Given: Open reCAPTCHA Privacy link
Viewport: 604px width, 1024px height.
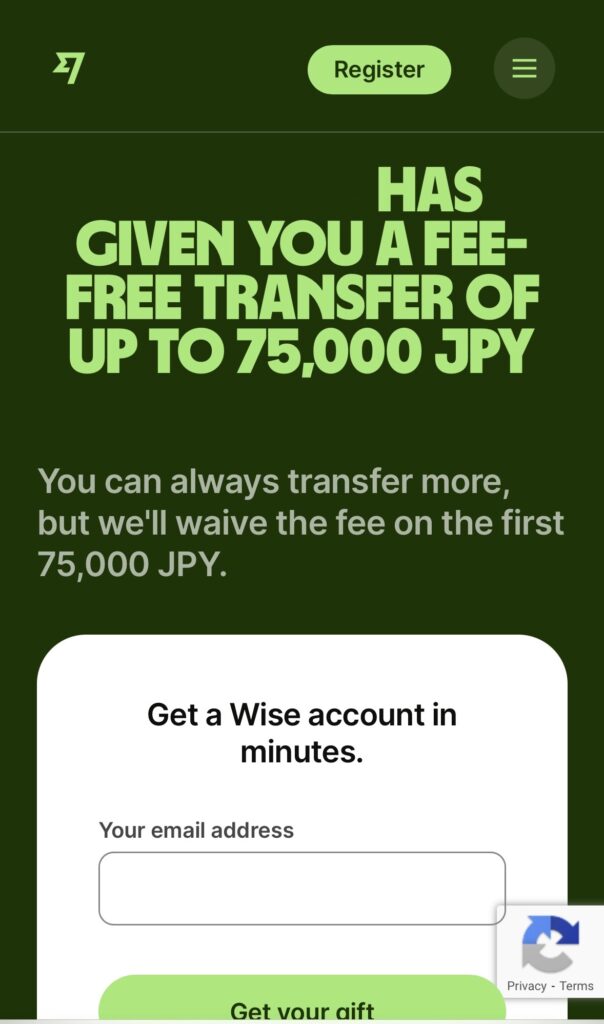Looking at the screenshot, I should 526,986.
